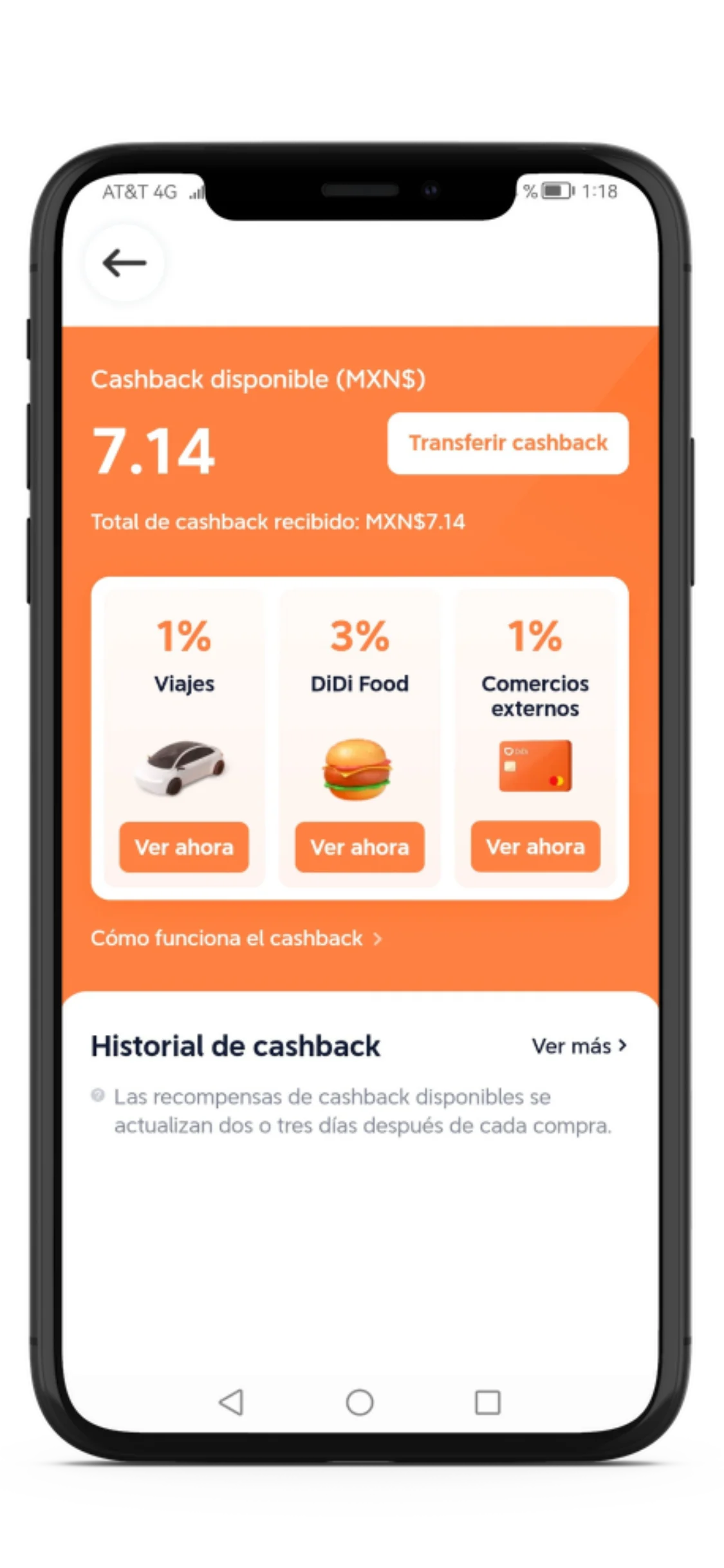Tap the system home button
Image resolution: width=724 pixels, height=1568 pixels.
[360, 1402]
